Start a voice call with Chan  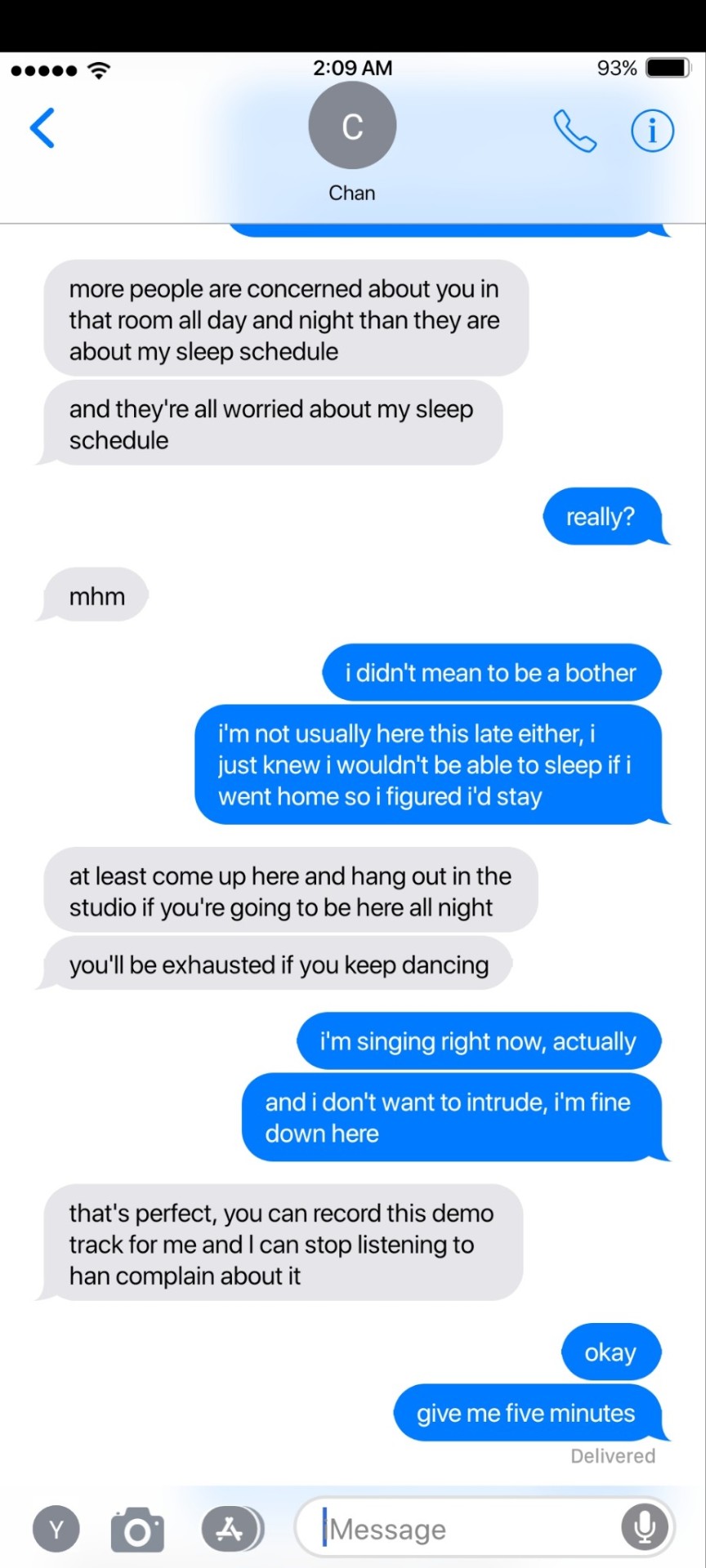pos(574,131)
